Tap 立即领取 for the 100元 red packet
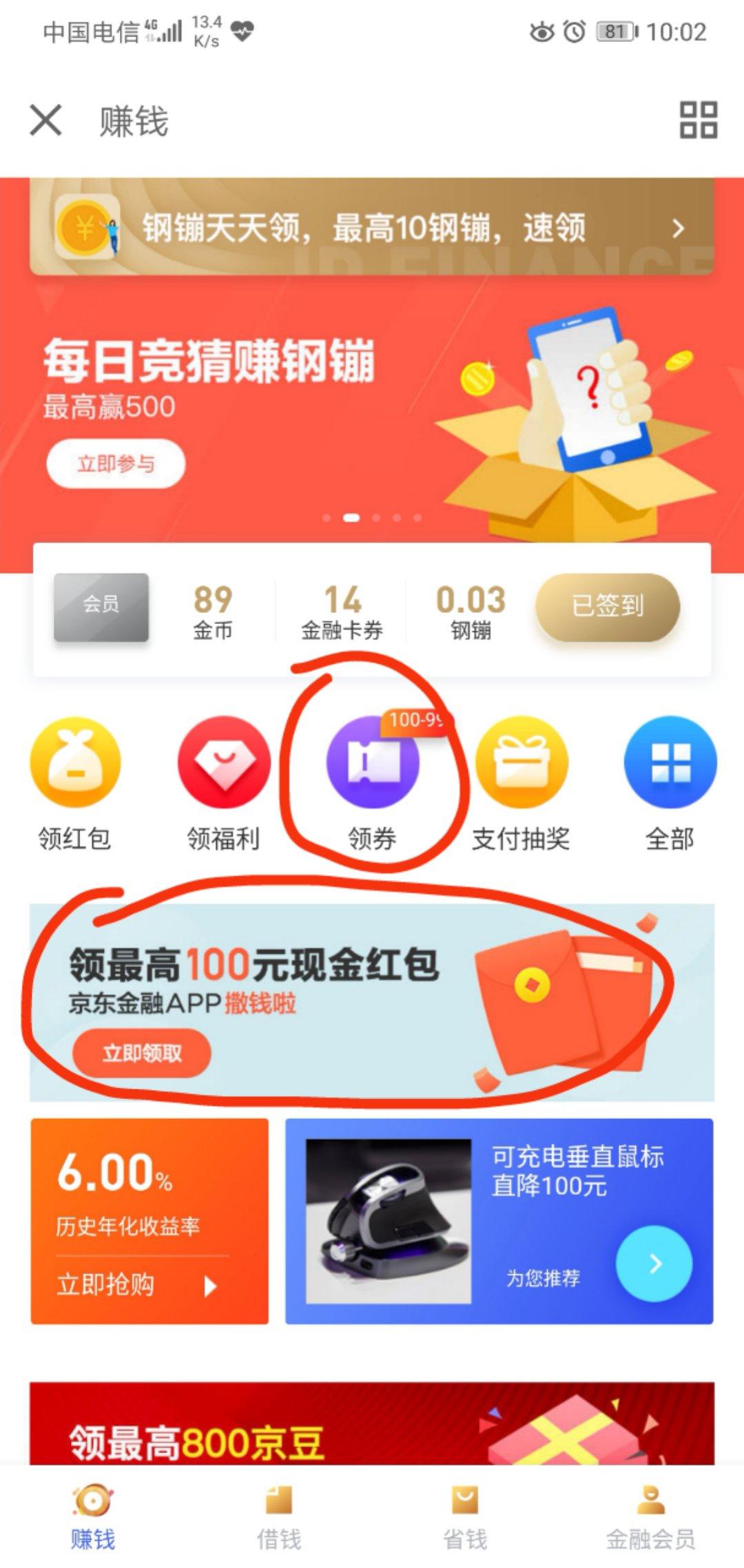Image resolution: width=744 pixels, height=1568 pixels. [141, 1052]
